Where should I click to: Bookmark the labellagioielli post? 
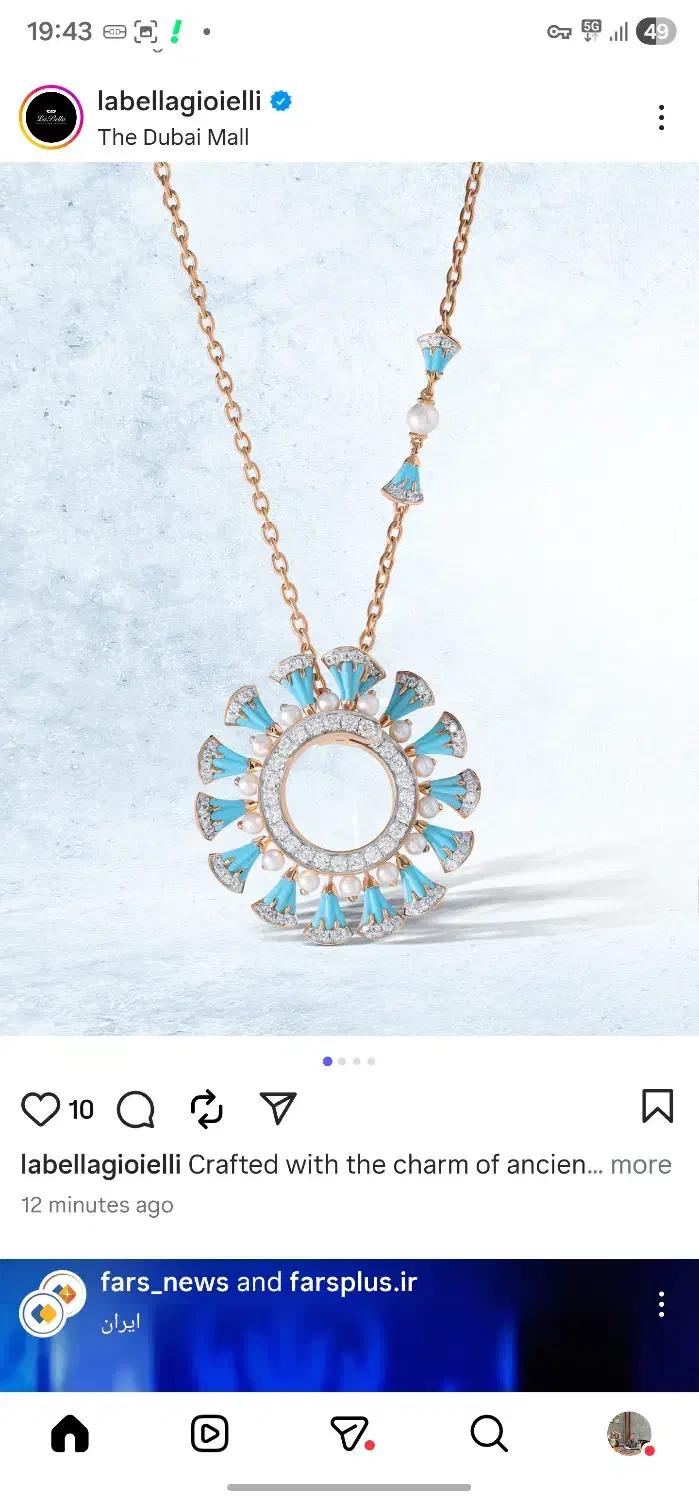click(657, 1107)
